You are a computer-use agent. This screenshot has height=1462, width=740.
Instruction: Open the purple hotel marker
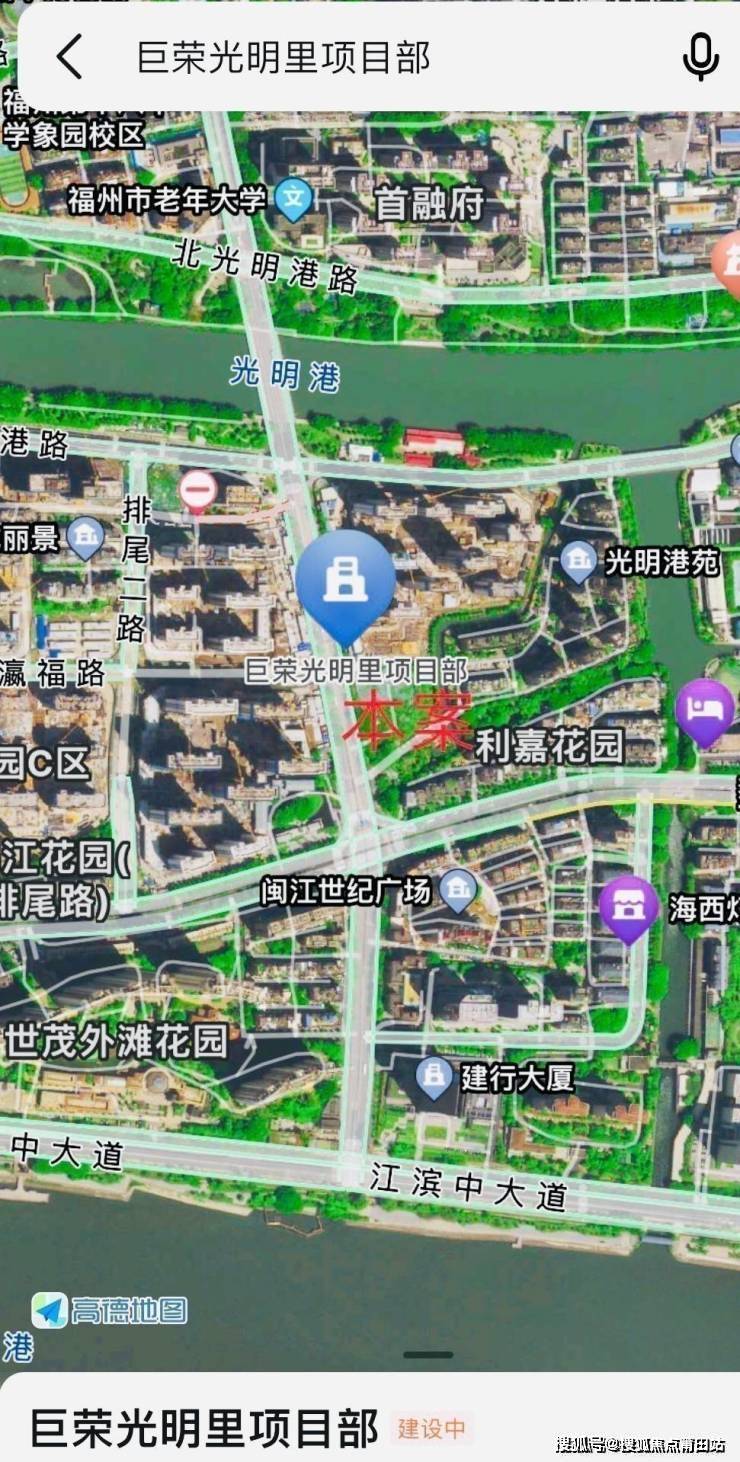705,710
